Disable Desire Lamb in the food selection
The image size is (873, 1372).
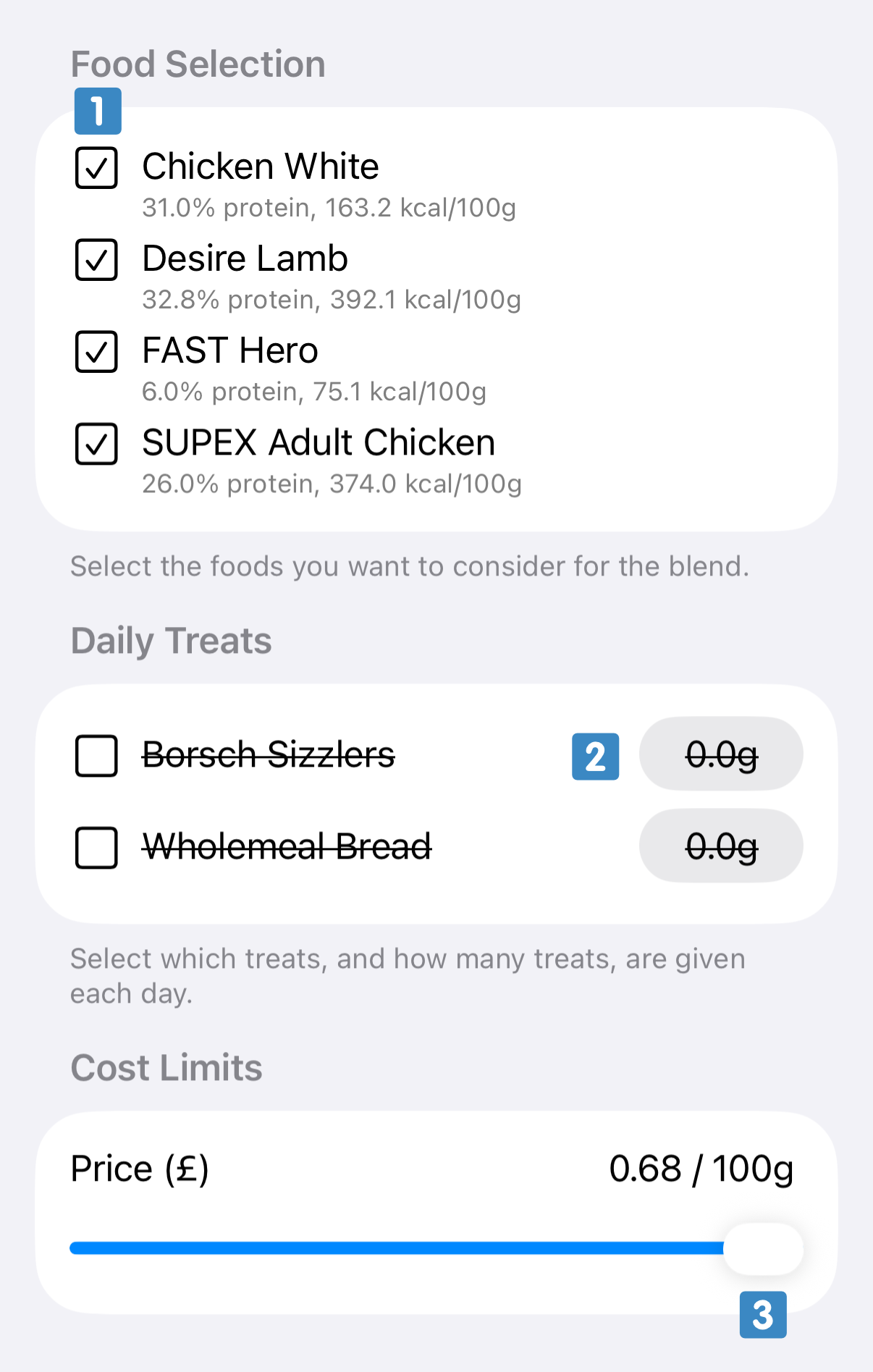pyautogui.click(x=96, y=259)
